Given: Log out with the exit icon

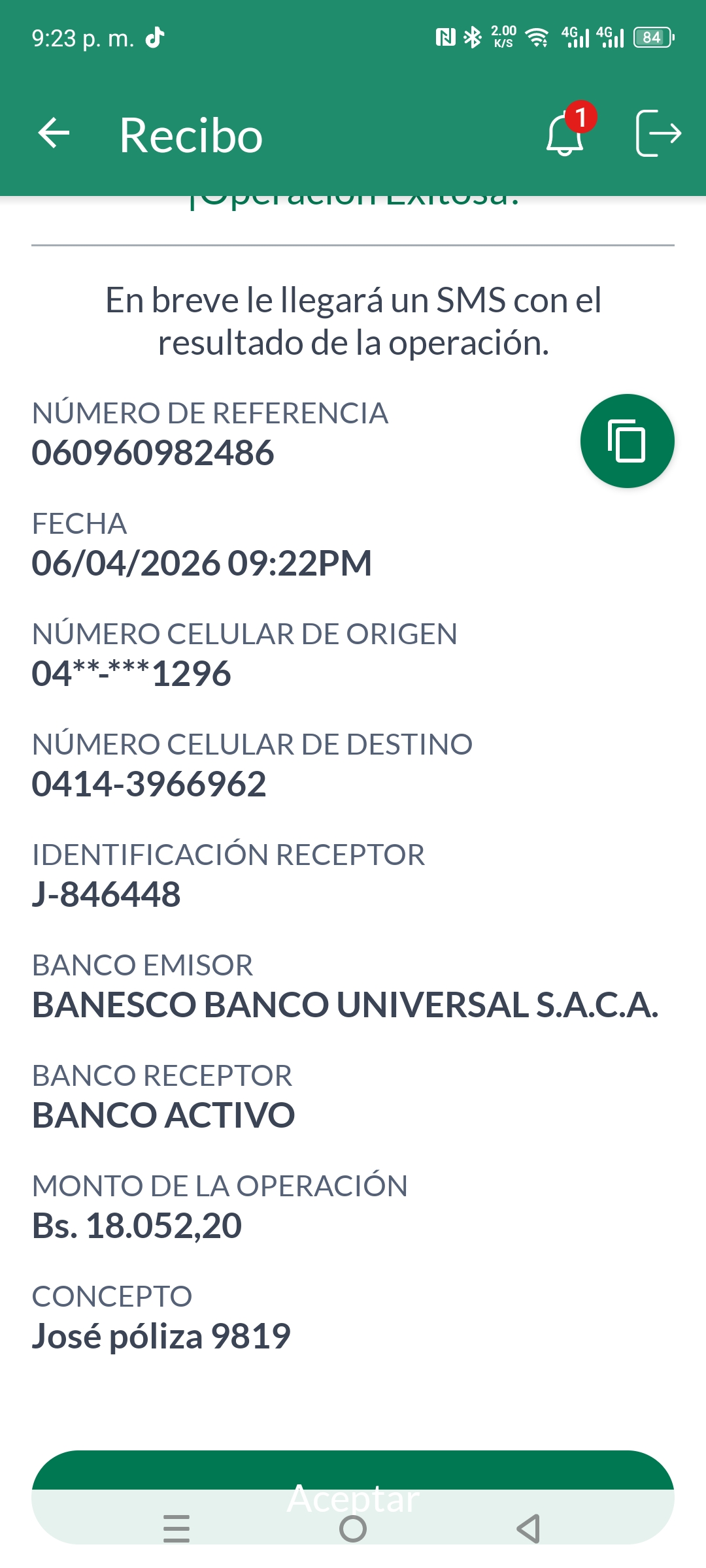Looking at the screenshot, I should click(658, 134).
